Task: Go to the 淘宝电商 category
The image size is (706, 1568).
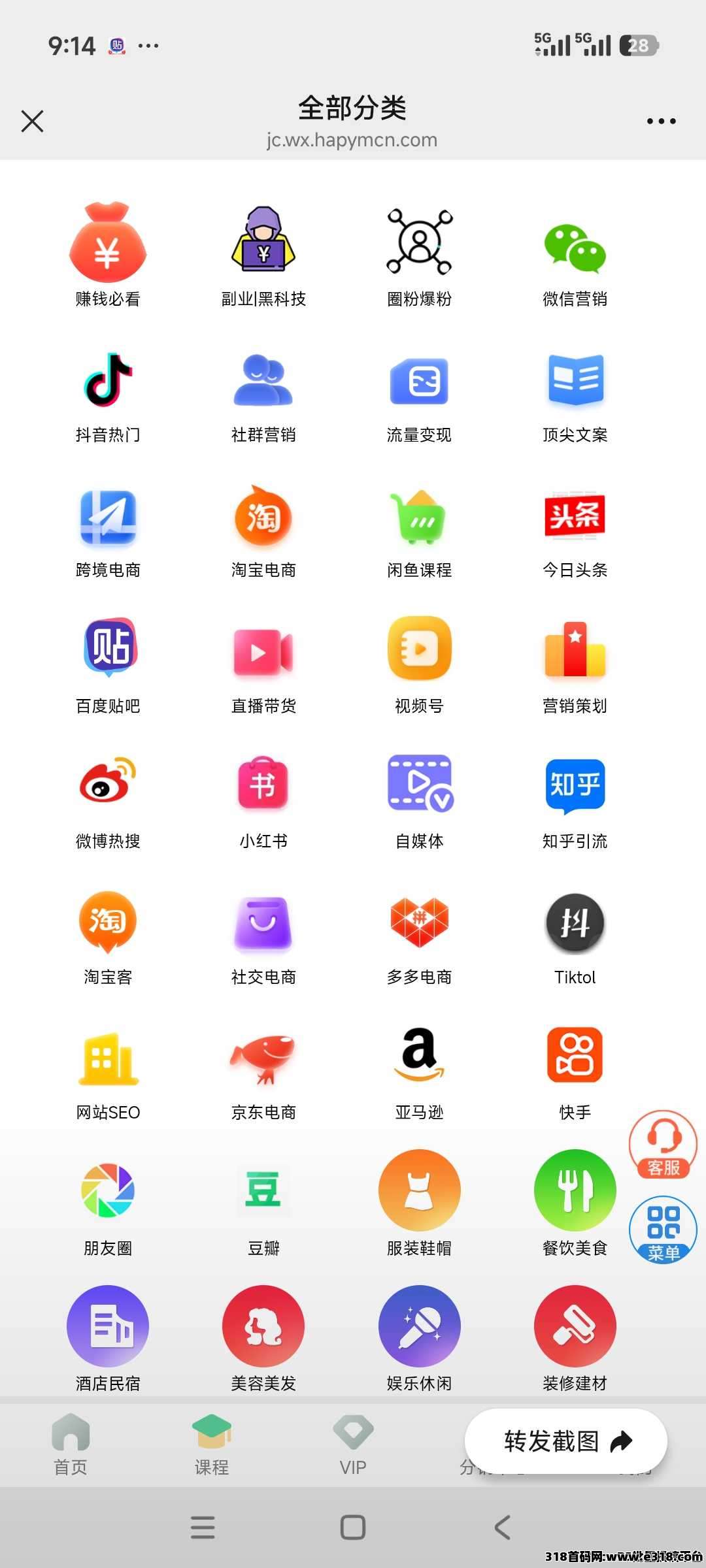Action: pos(263,528)
